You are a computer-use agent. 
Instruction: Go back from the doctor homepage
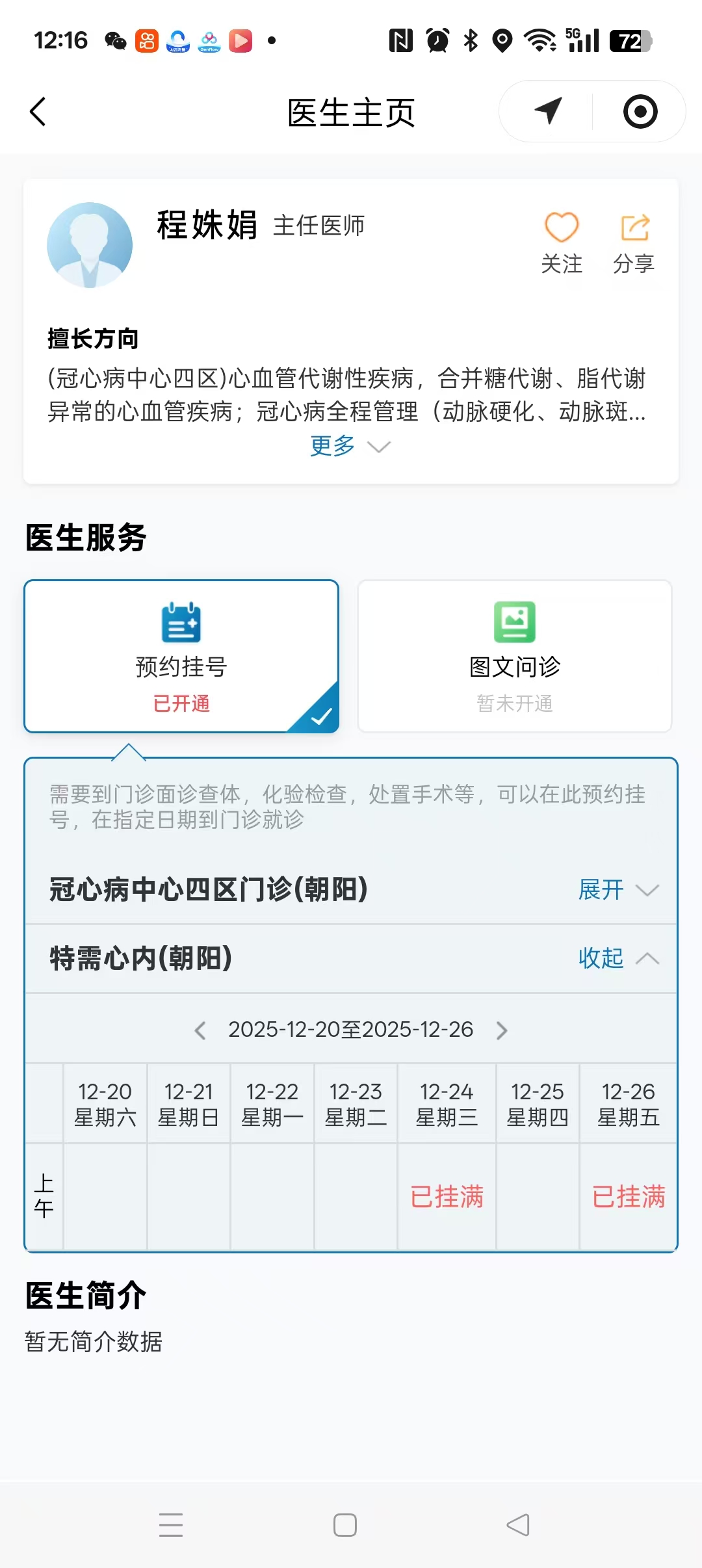(x=38, y=112)
